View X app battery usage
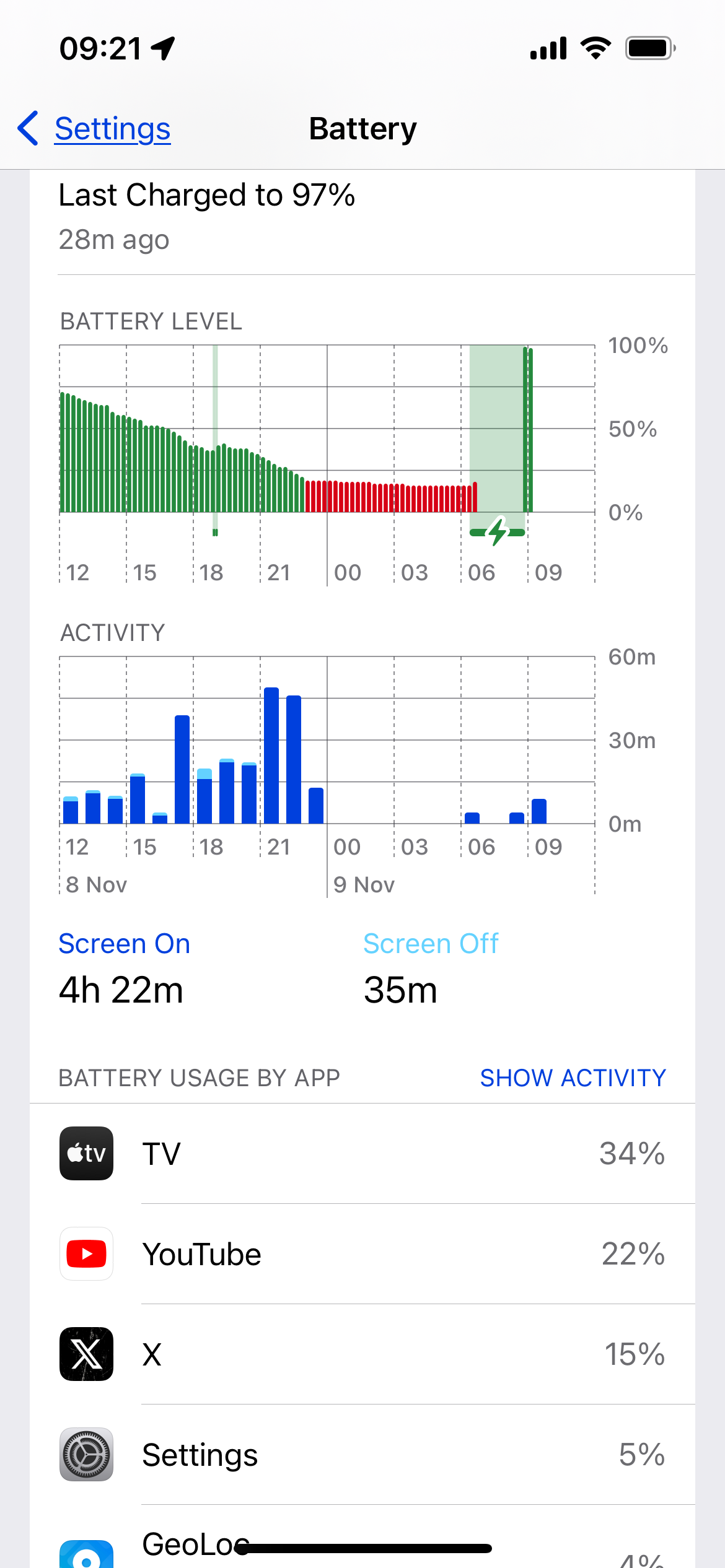 click(362, 1354)
